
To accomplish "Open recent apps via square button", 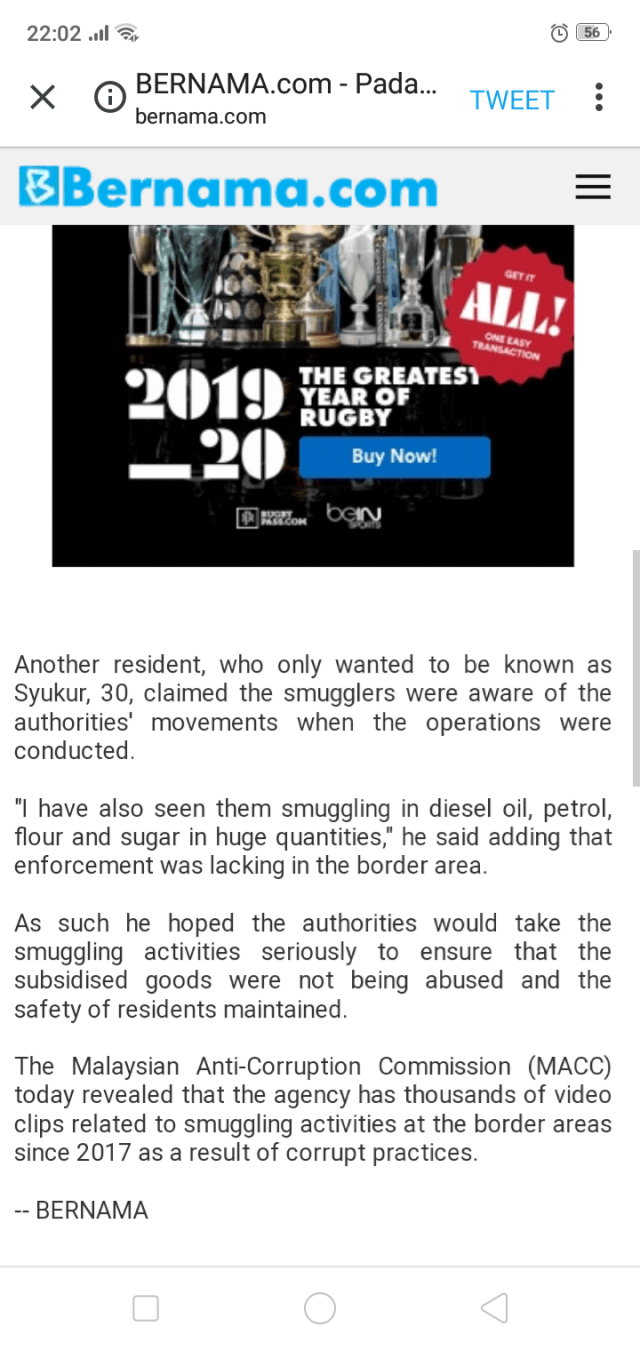I will pyautogui.click(x=146, y=1307).
